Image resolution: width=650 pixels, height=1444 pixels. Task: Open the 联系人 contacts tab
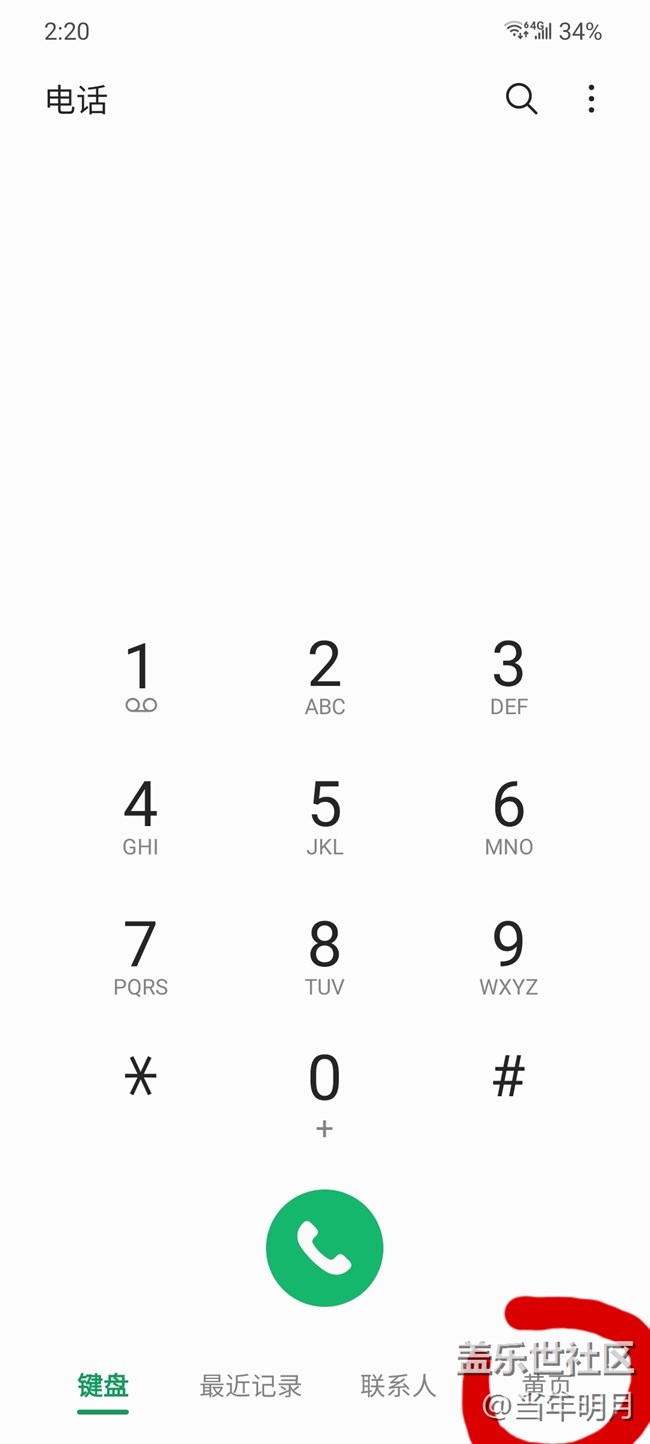pyautogui.click(x=398, y=1387)
